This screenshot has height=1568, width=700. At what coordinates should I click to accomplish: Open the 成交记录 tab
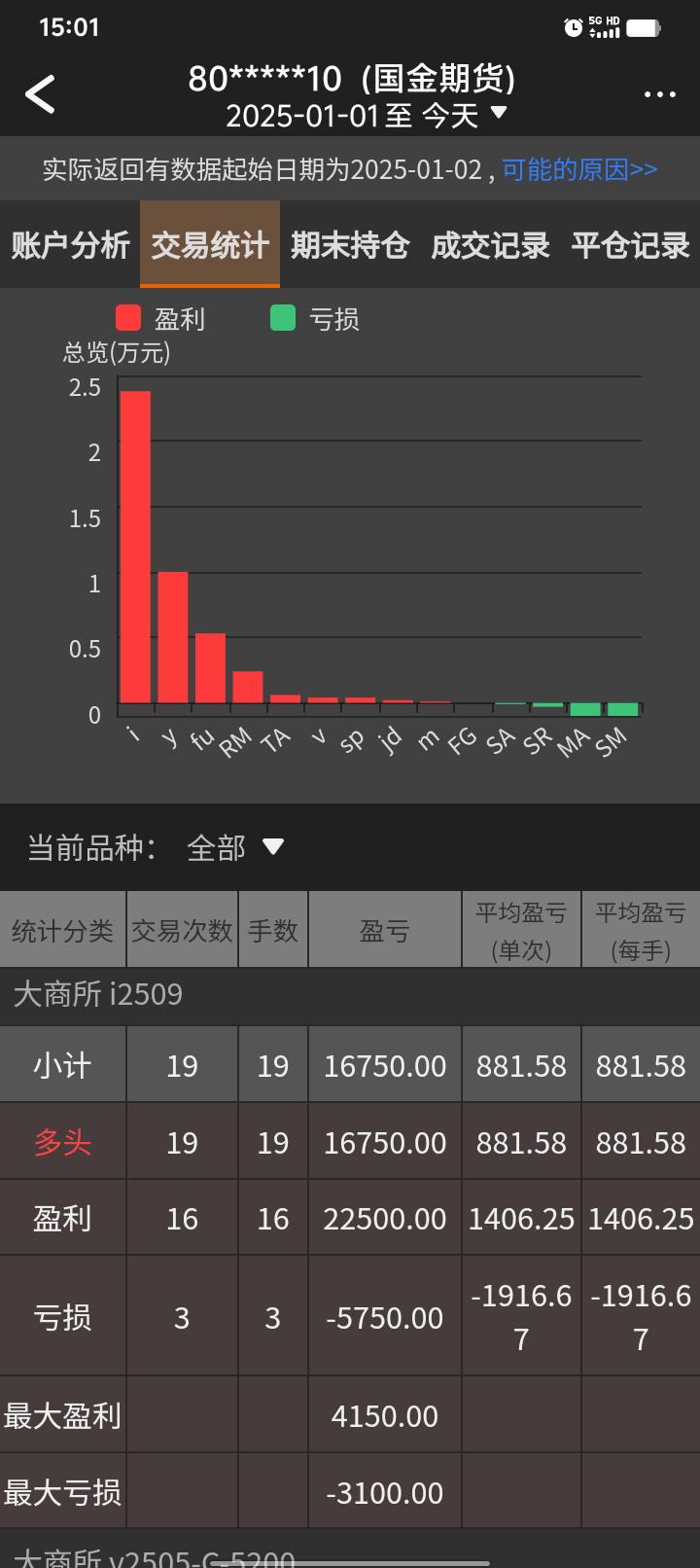tap(490, 245)
